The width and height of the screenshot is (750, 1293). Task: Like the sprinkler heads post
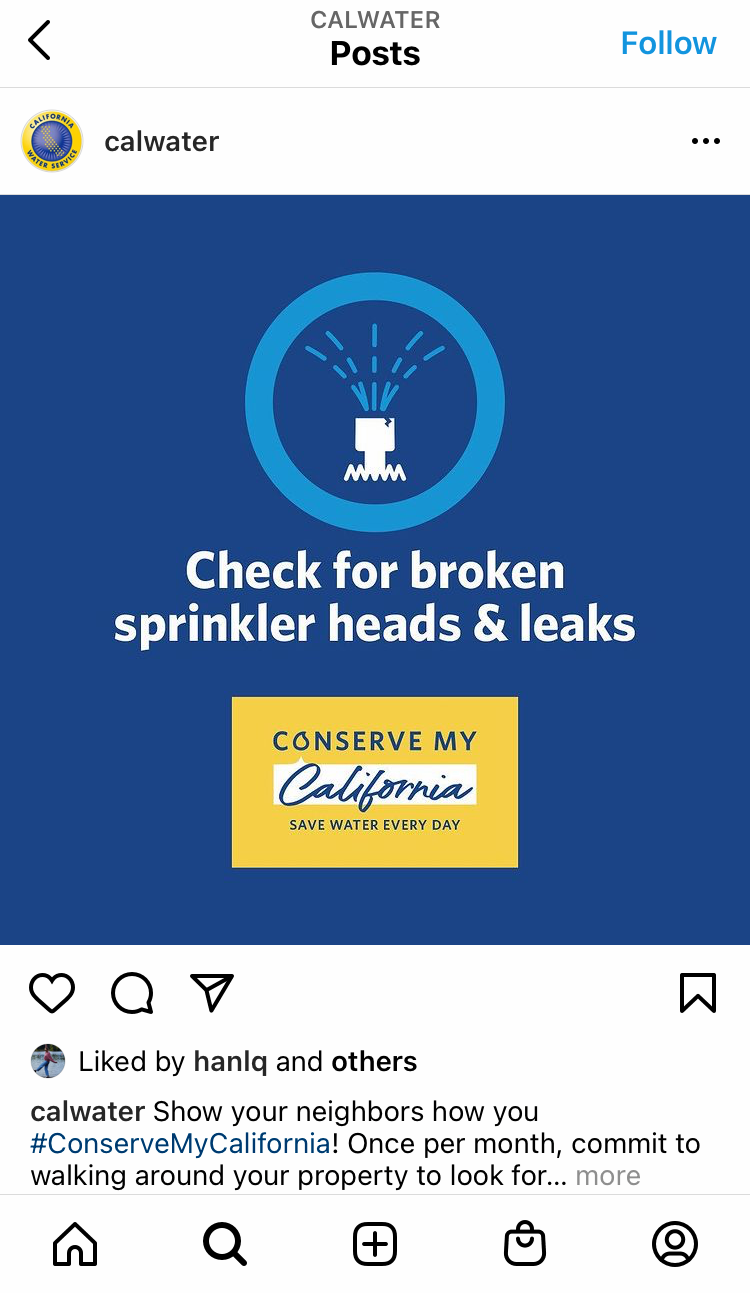pyautogui.click(x=52, y=993)
